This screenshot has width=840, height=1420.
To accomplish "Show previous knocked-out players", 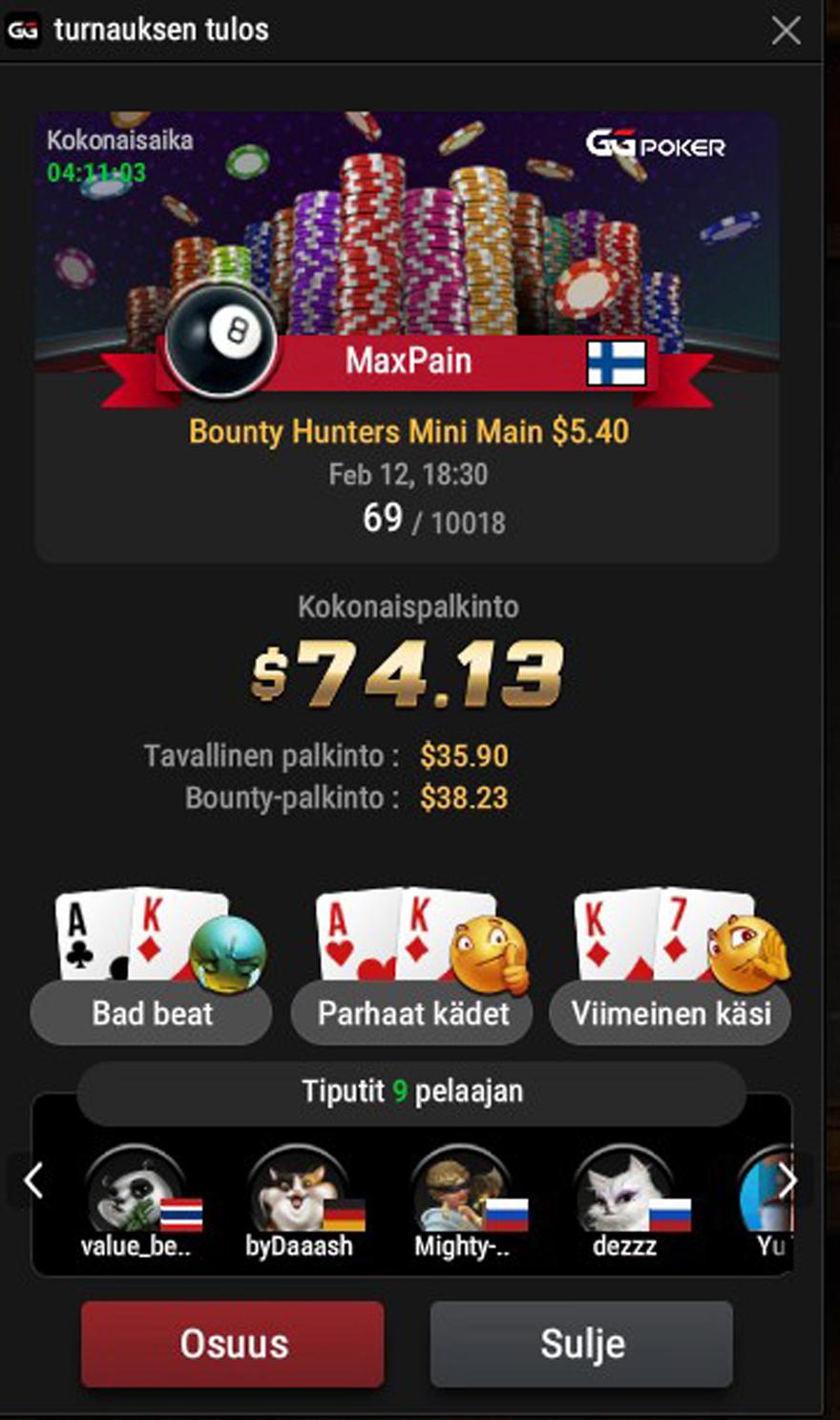I will click(33, 1181).
